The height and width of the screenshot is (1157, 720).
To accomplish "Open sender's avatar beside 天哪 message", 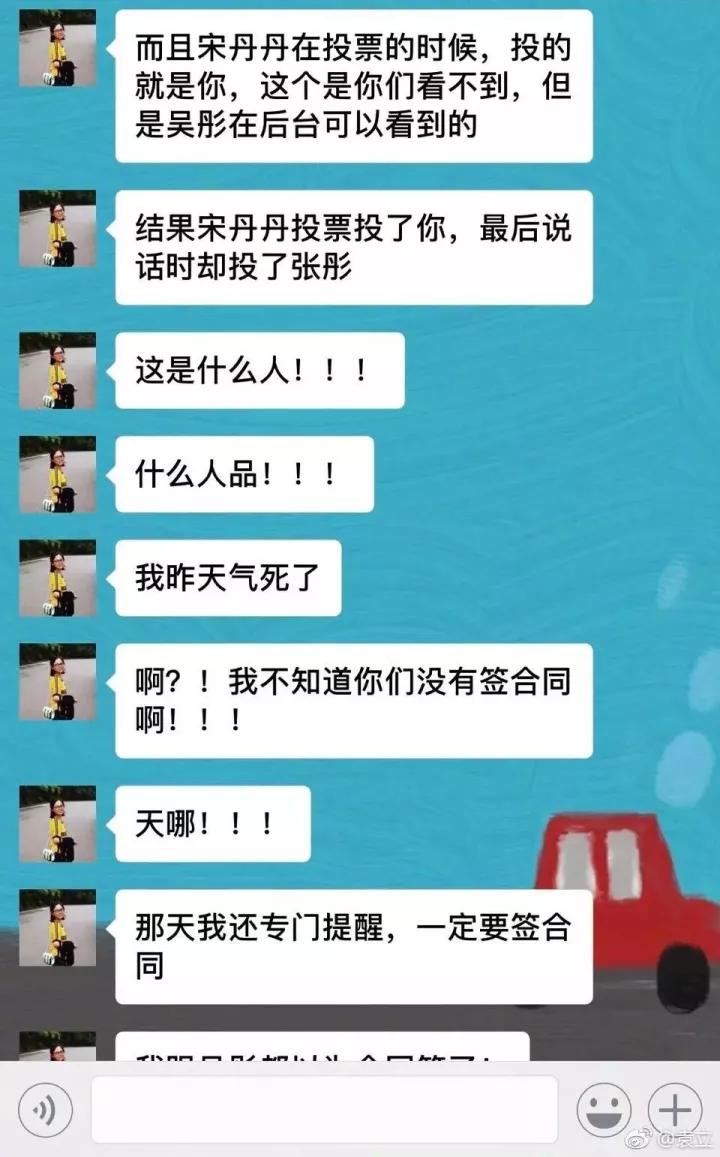I will click(58, 823).
